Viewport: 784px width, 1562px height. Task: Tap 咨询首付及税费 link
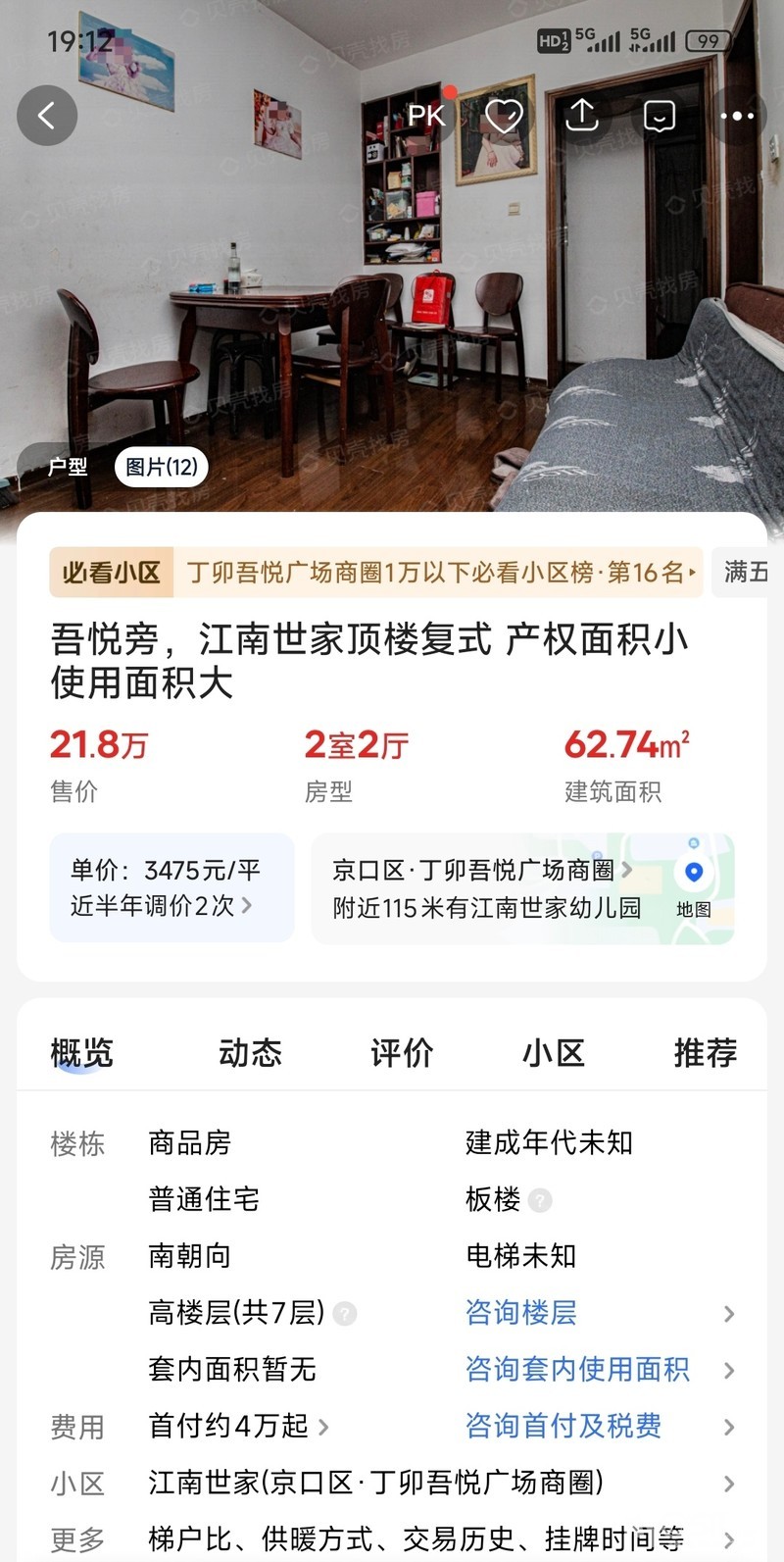(x=563, y=1426)
